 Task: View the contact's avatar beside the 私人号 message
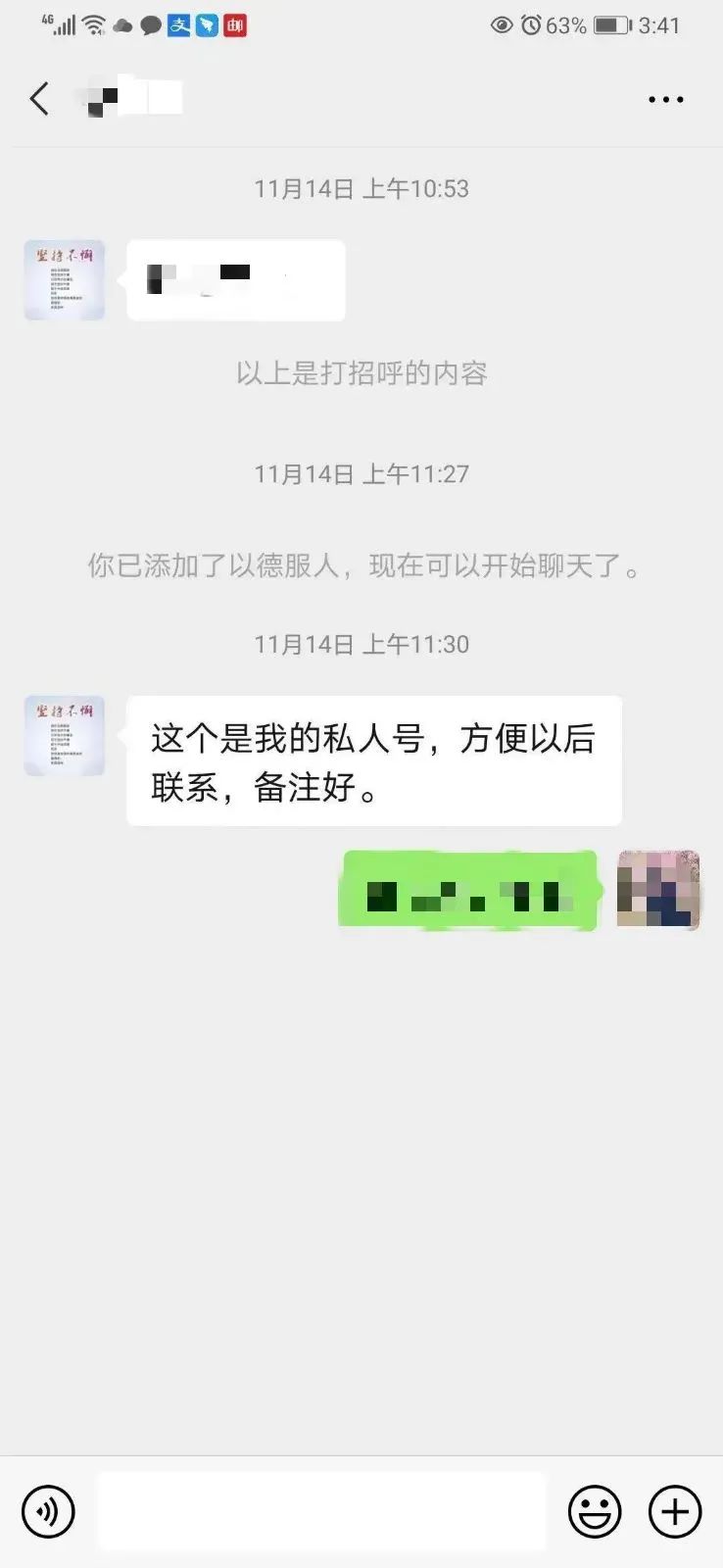[65, 736]
